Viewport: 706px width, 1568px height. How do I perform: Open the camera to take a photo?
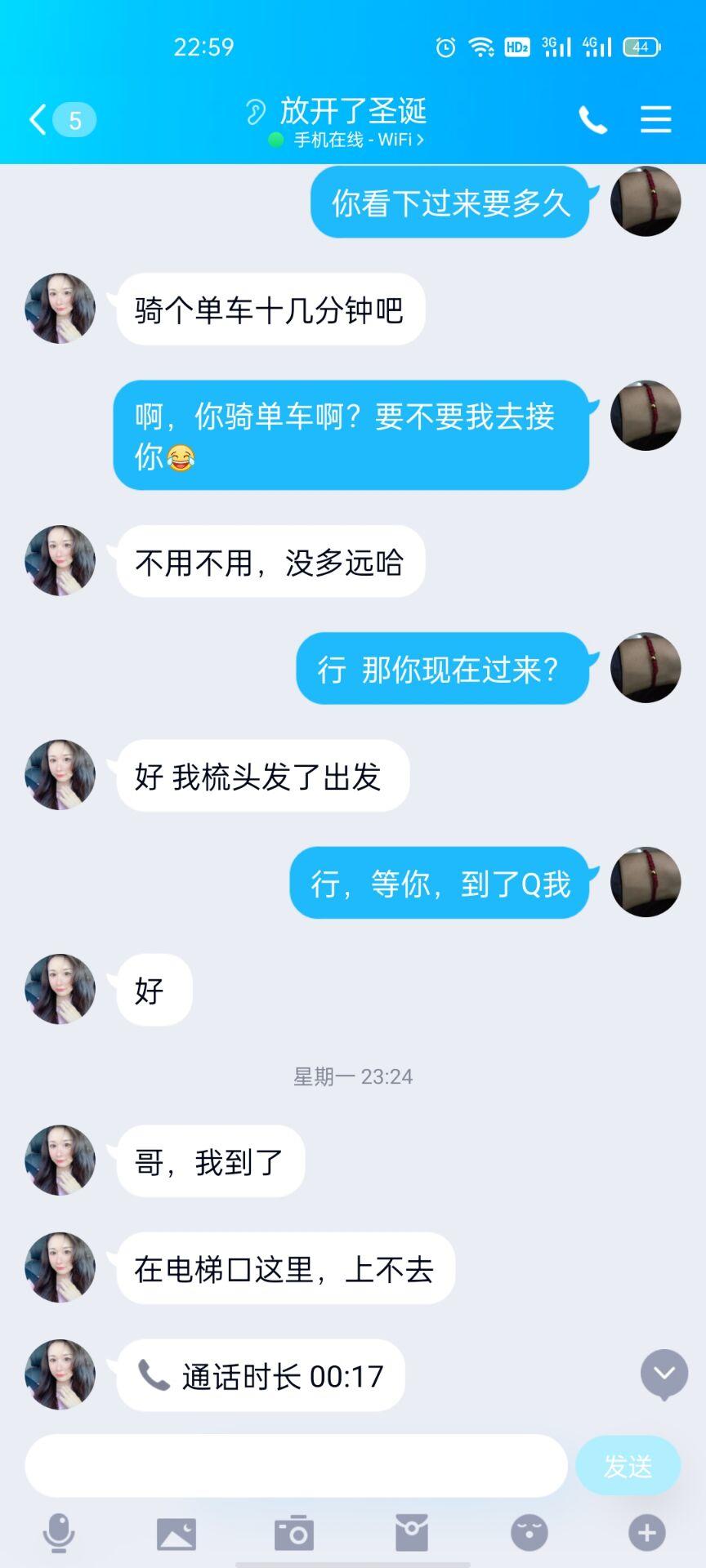click(294, 1533)
